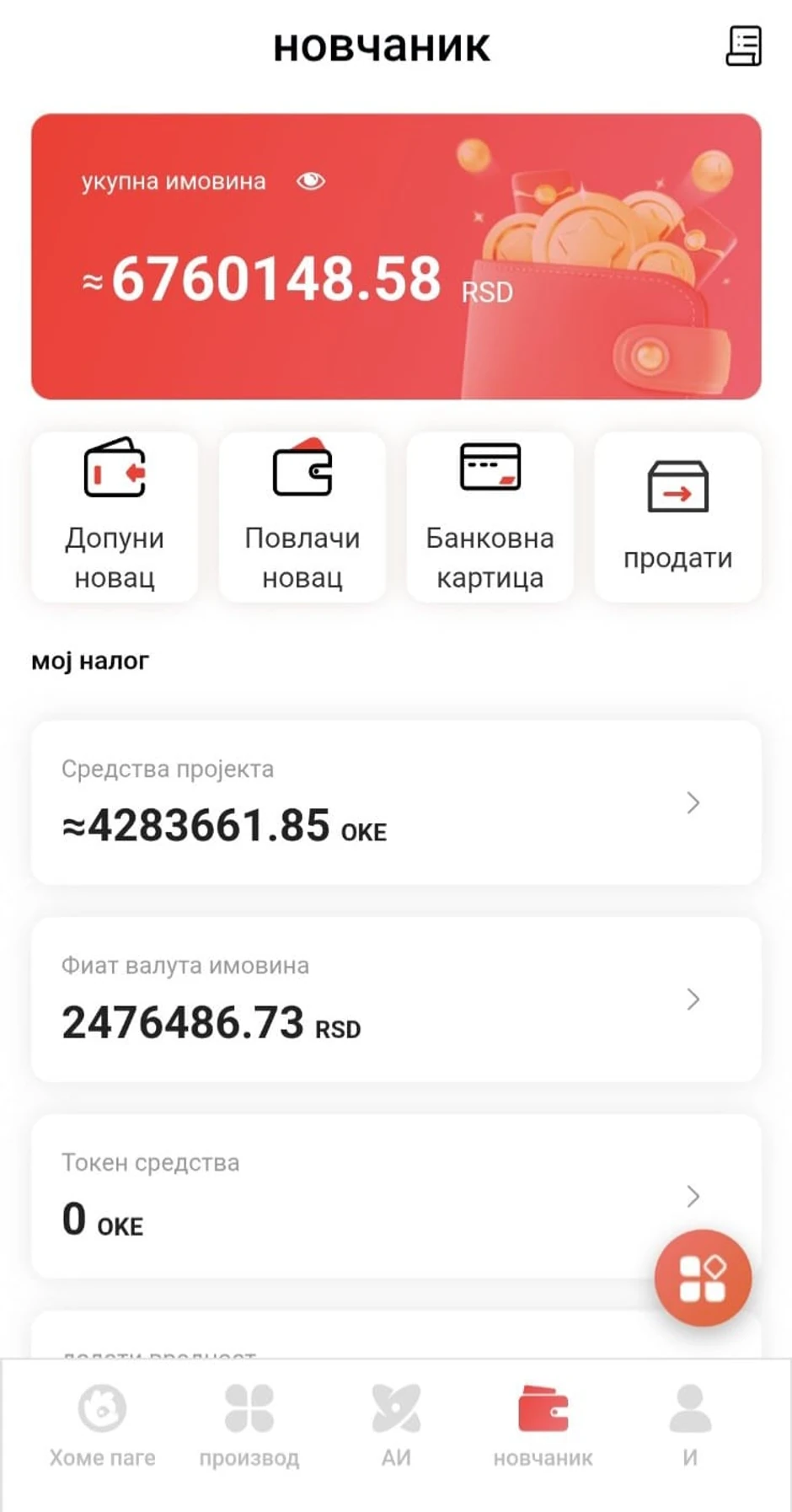Open Средства пројекта account details

pos(396,802)
